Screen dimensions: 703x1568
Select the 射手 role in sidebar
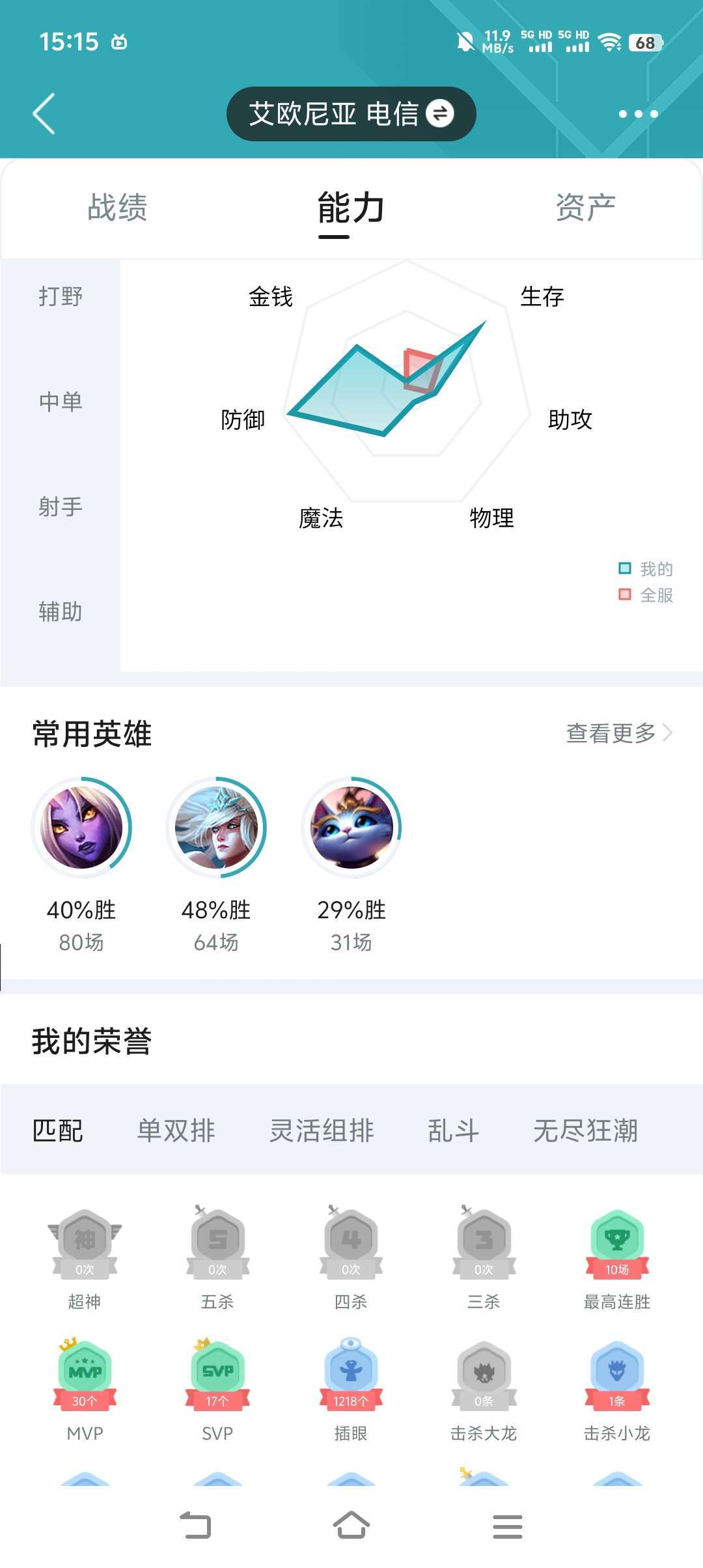pyautogui.click(x=61, y=507)
